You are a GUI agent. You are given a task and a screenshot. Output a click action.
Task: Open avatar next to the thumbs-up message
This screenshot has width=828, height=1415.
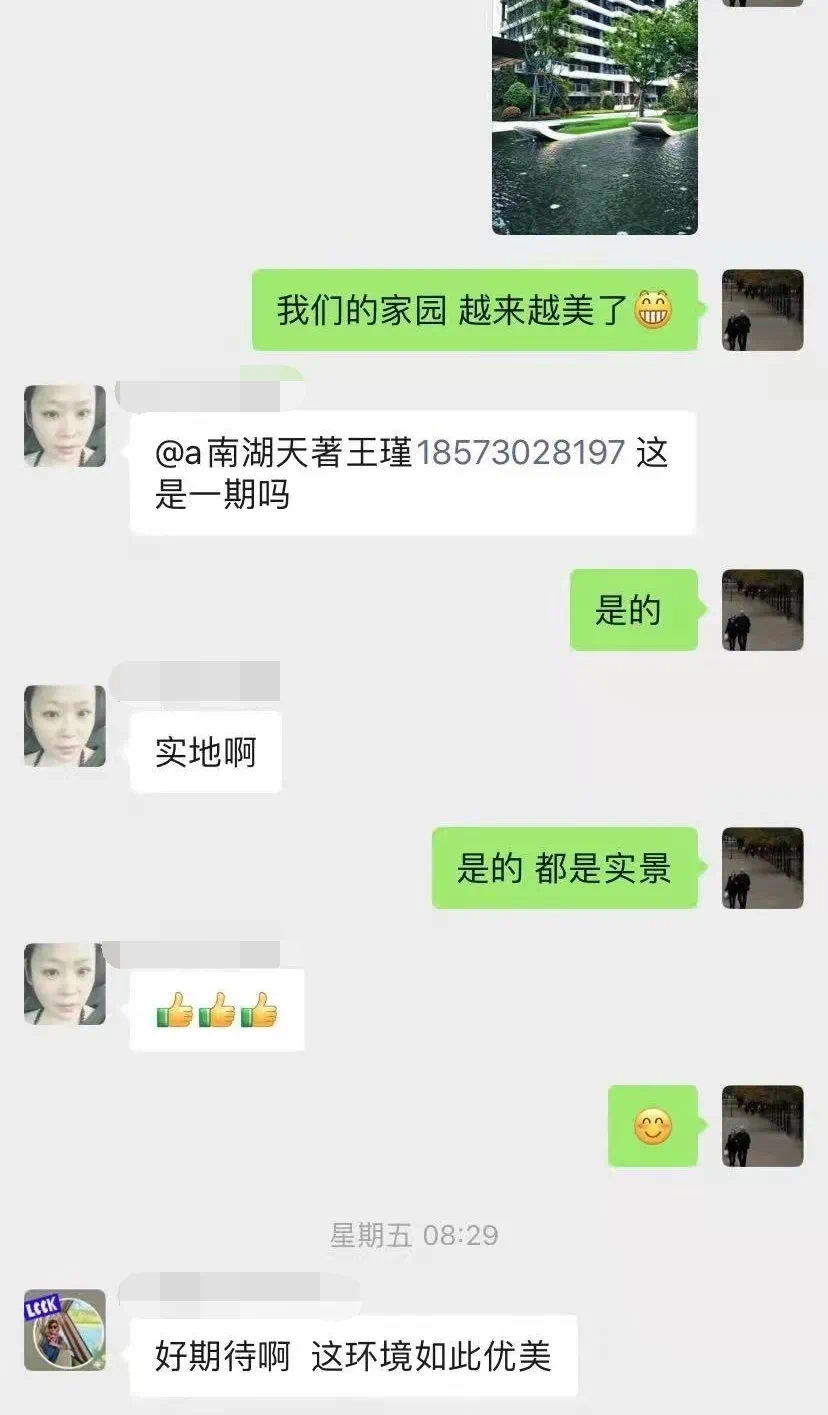(65, 984)
